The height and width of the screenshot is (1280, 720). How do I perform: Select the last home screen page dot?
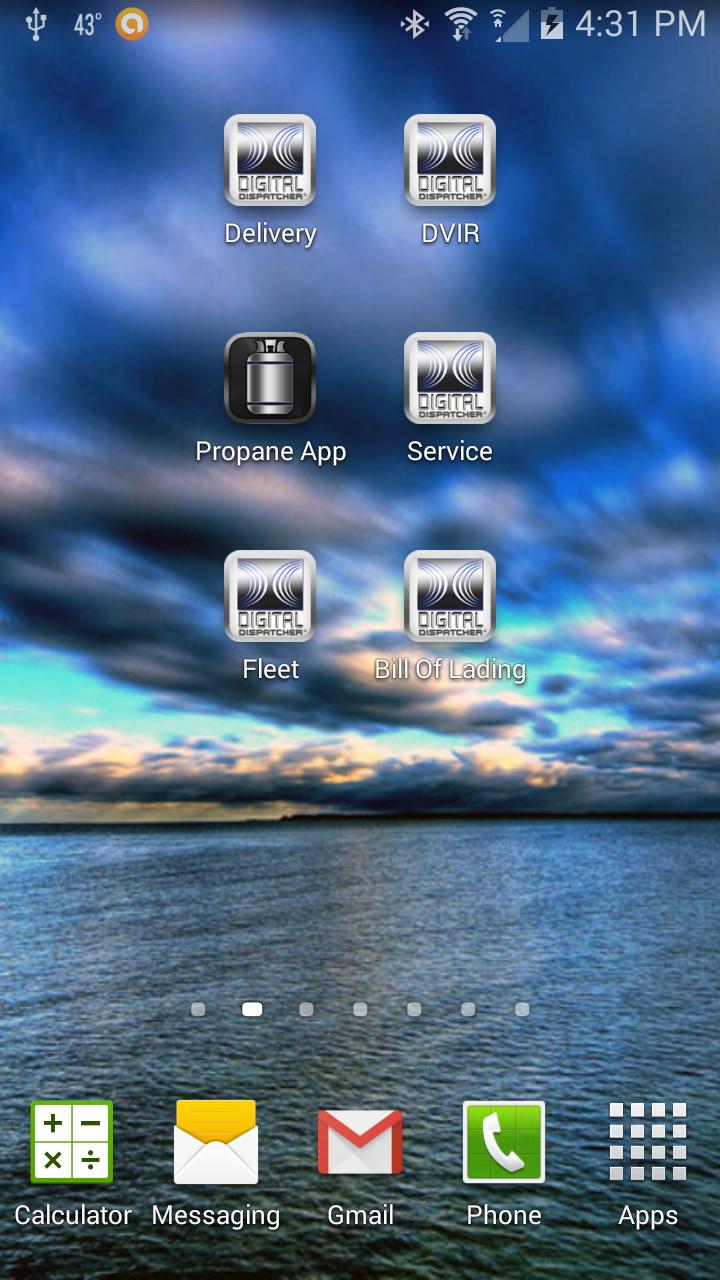pos(522,1010)
